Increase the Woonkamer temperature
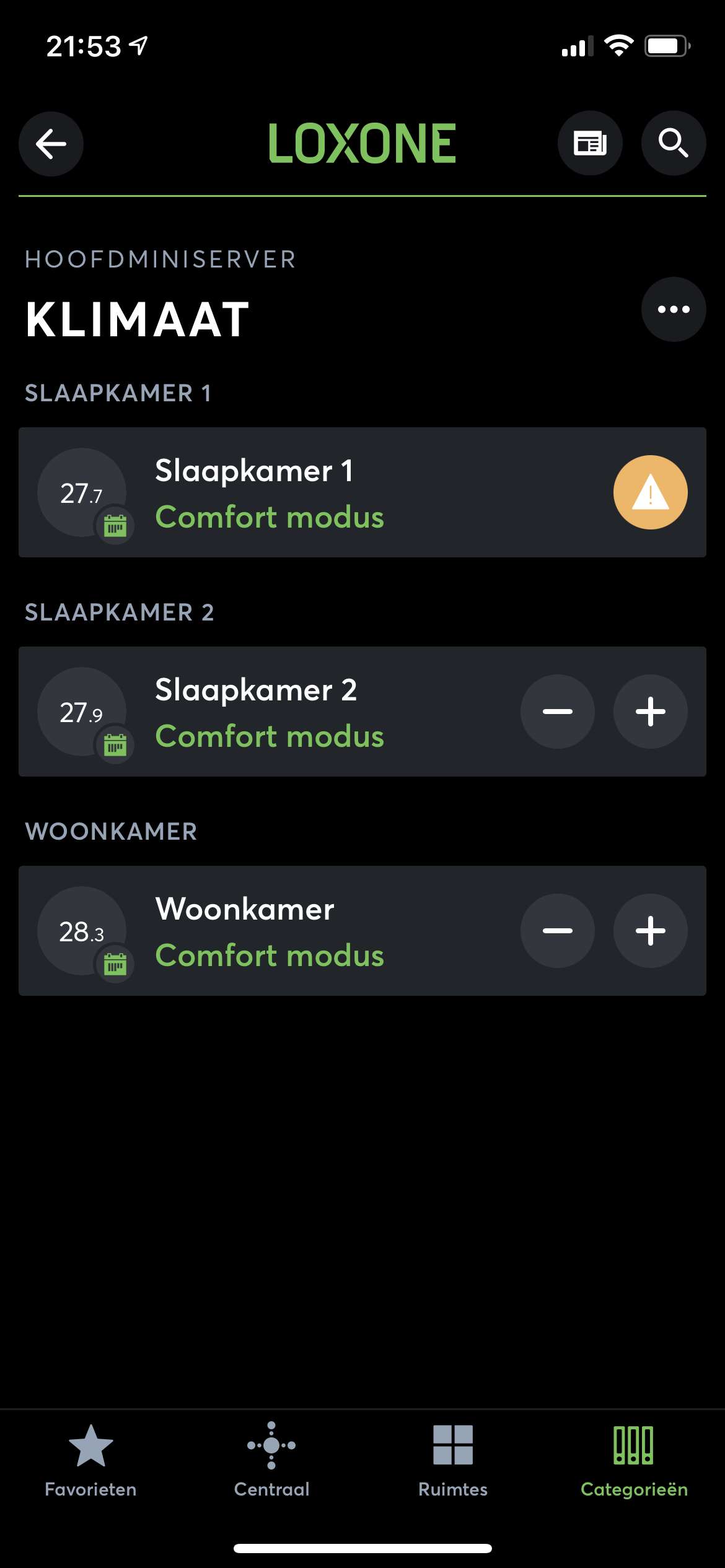The image size is (725, 1568). click(651, 931)
